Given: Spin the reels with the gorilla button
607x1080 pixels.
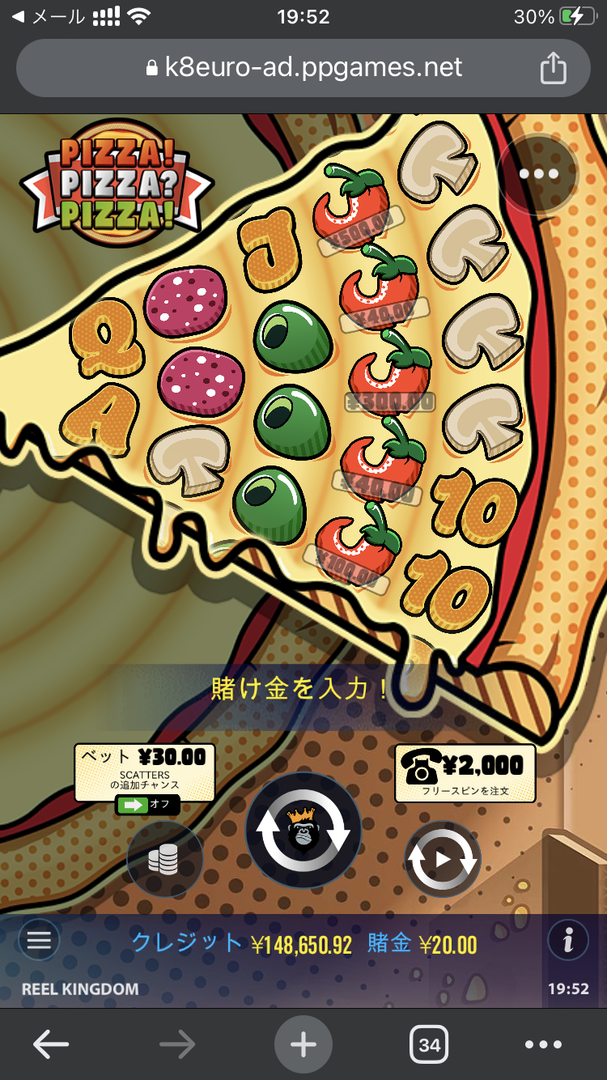Looking at the screenshot, I should click(x=303, y=832).
